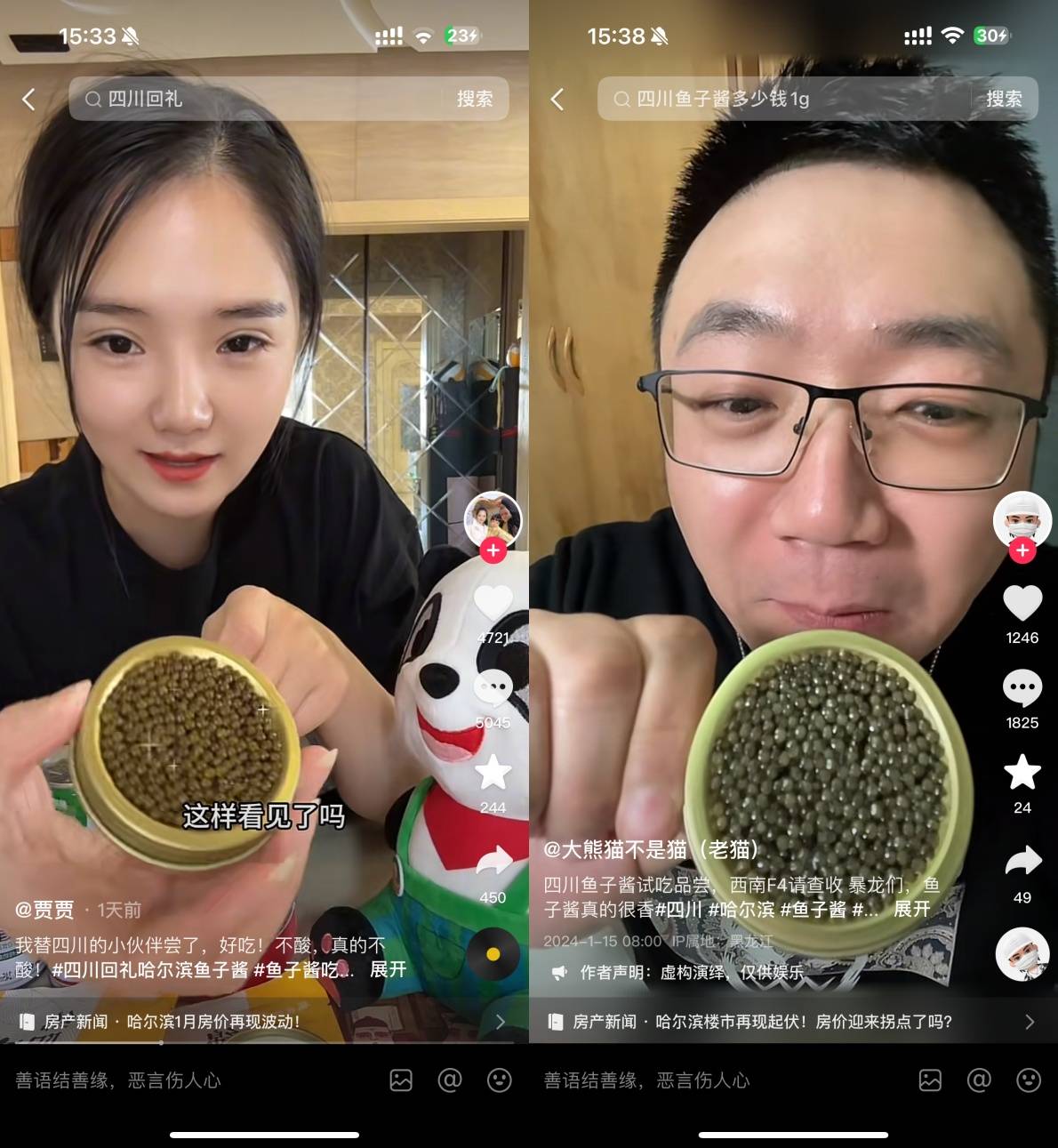Screen dimensions: 1058x1148
Task: Favorite 贾贾's video with the star icon
Action: [x=493, y=773]
